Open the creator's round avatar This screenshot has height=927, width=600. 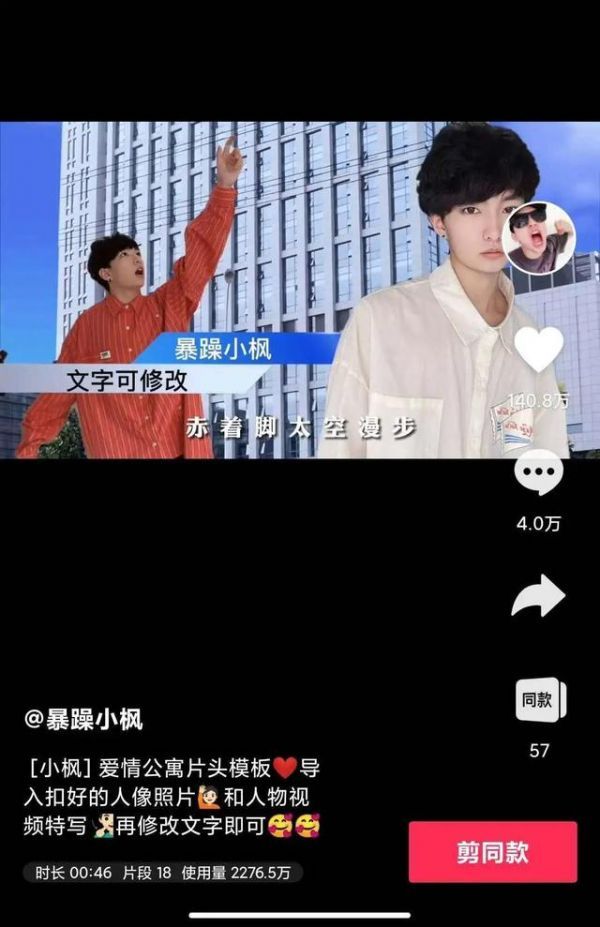click(538, 237)
